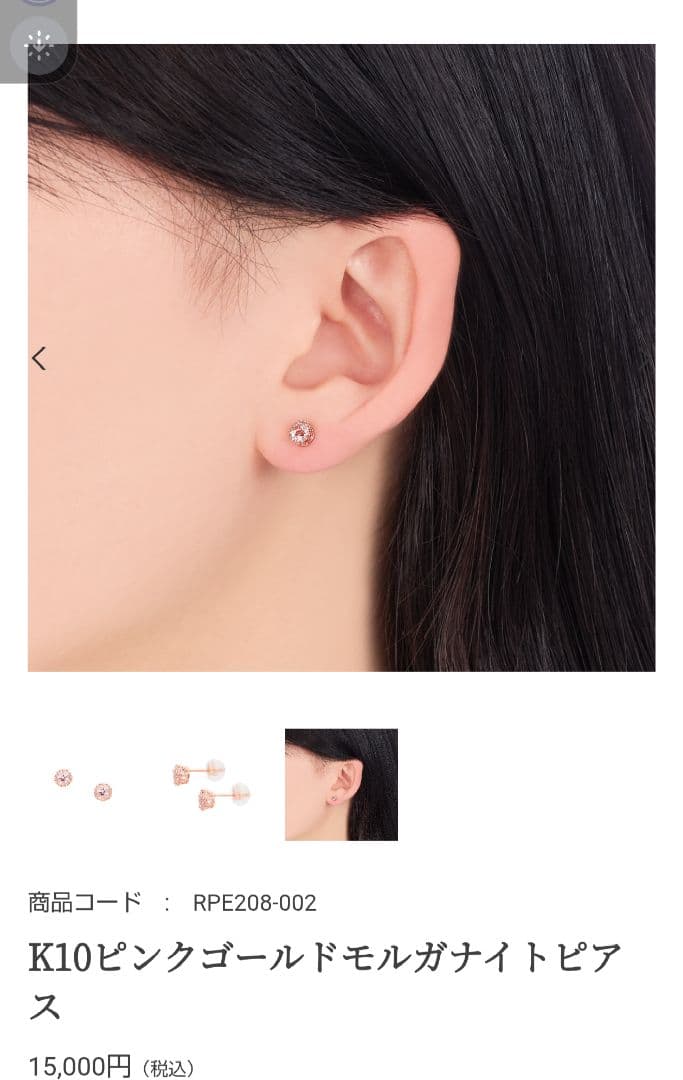The image size is (683, 1080).
Task: Open the main earring photo
Action: coord(341,357)
